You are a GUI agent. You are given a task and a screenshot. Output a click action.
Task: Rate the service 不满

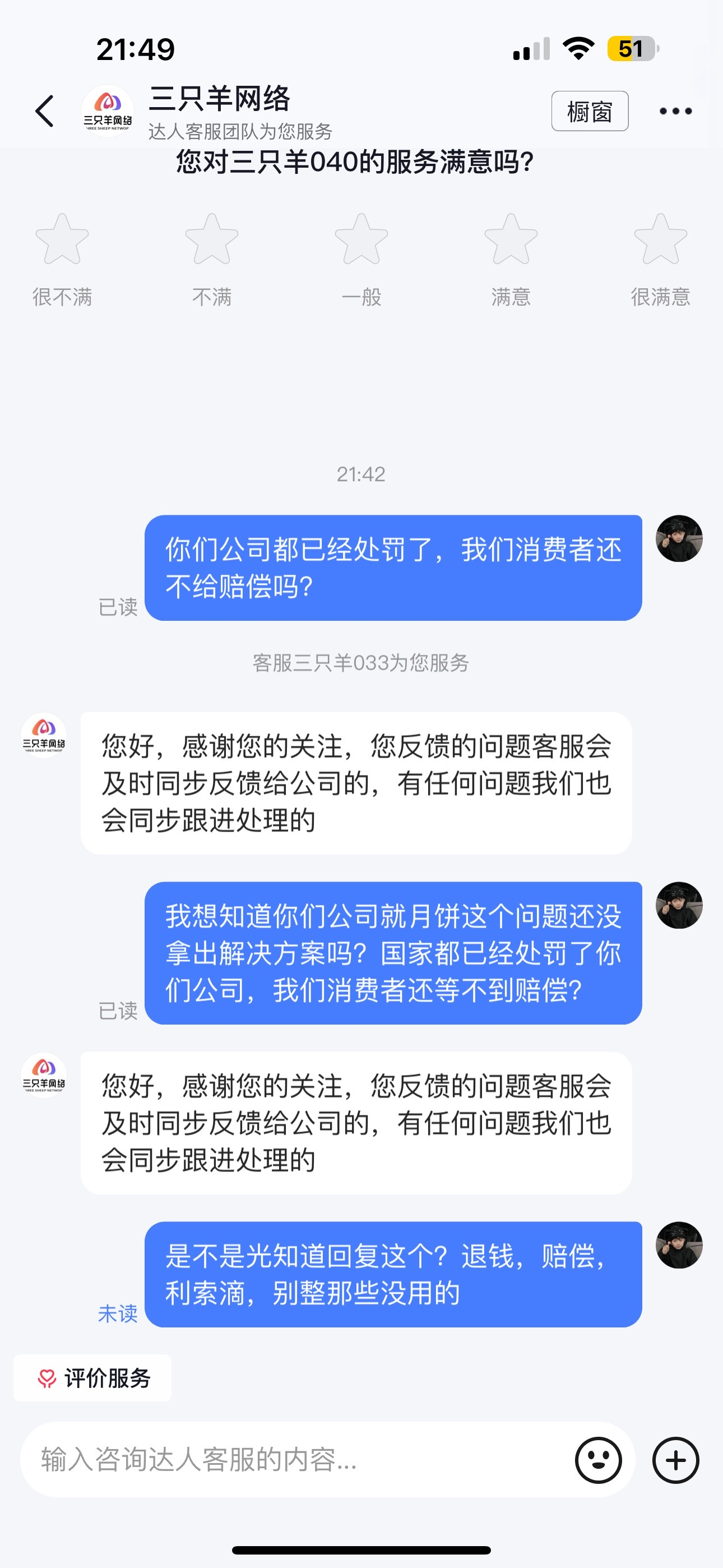point(212,239)
